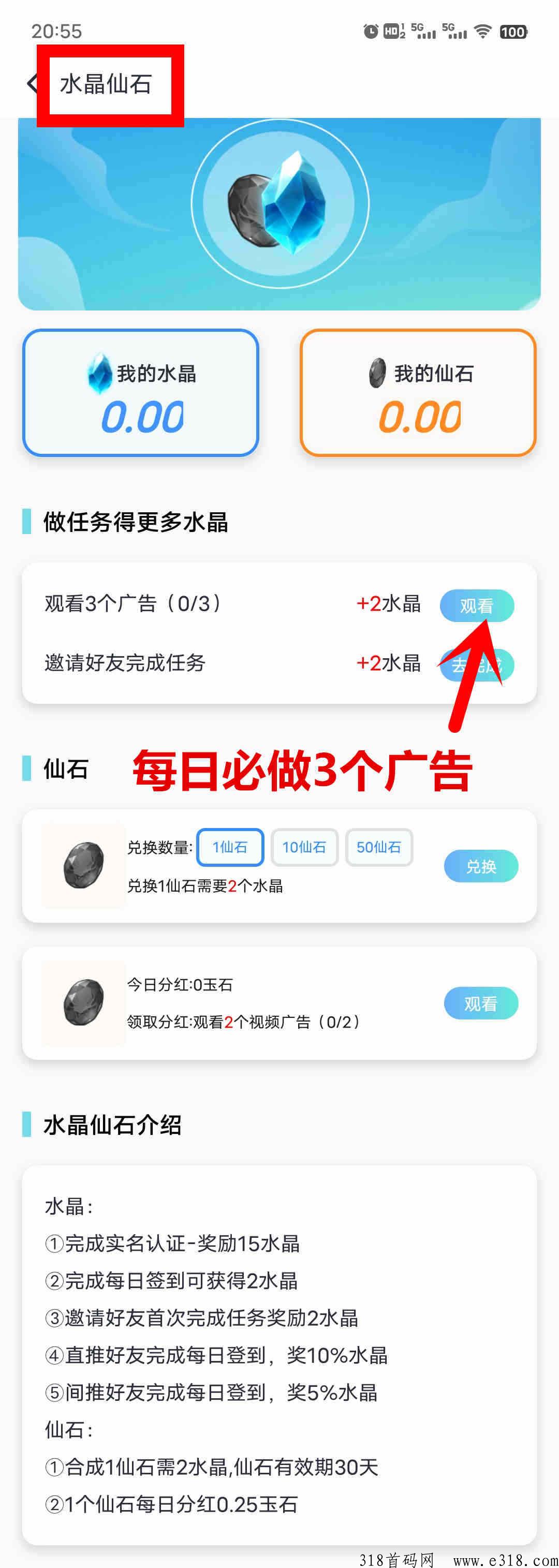Image resolution: width=559 pixels, height=1568 pixels.
Task: Tap 观看 in the 今日分红 card
Action: pyautogui.click(x=480, y=1003)
